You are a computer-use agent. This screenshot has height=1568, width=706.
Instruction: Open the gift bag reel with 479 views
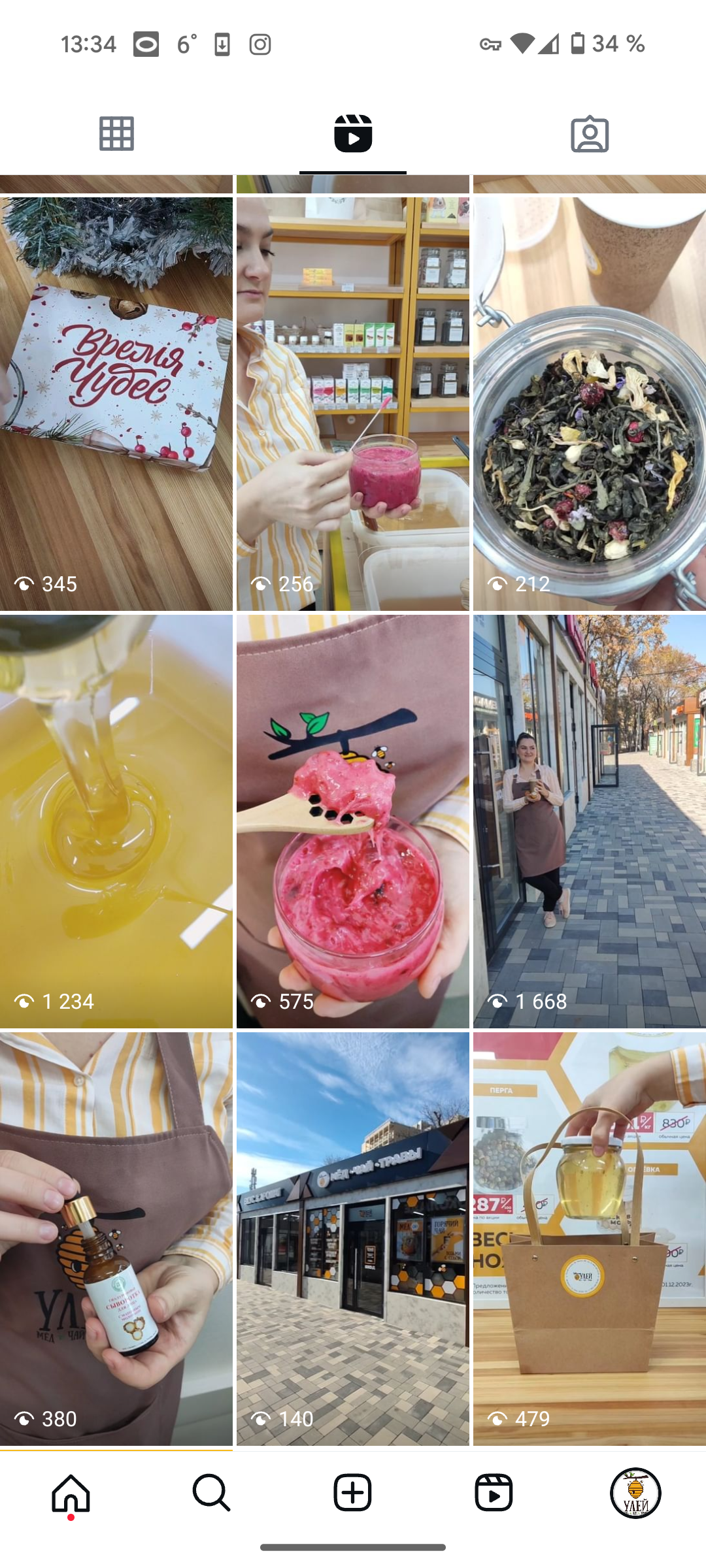tap(590, 1239)
